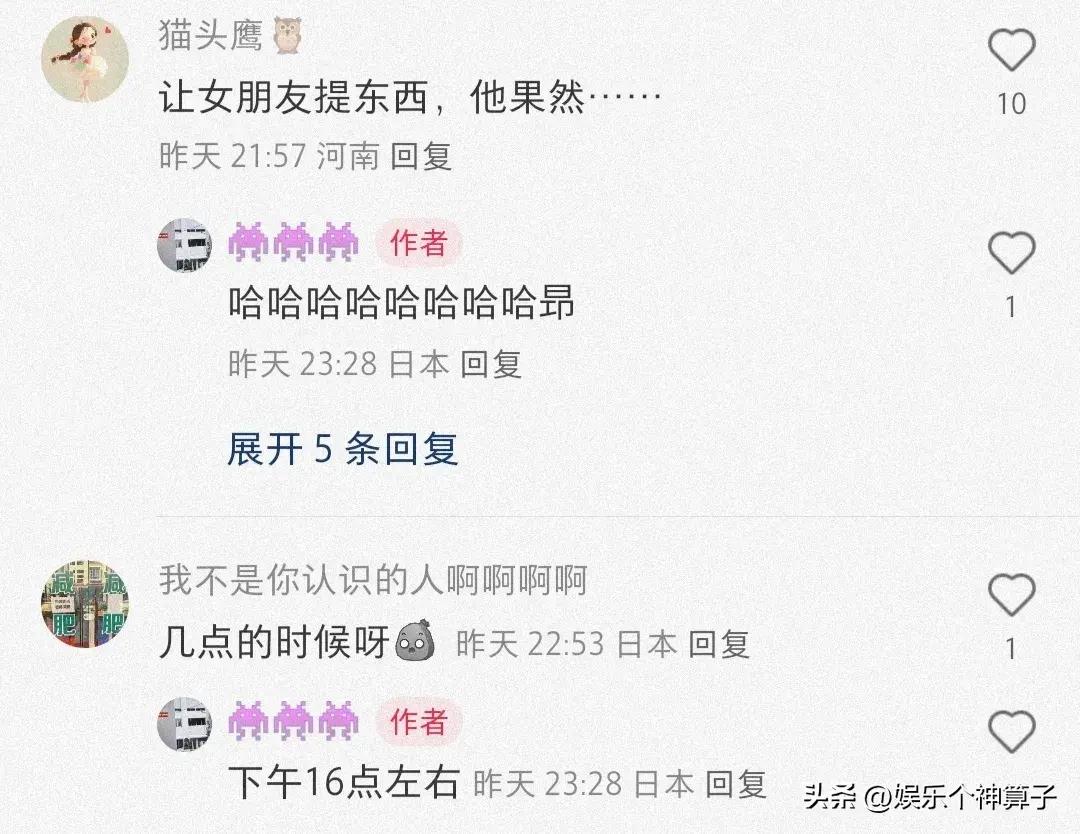Open the username 猫头鹰
The height and width of the screenshot is (834, 1080).
coord(211,37)
